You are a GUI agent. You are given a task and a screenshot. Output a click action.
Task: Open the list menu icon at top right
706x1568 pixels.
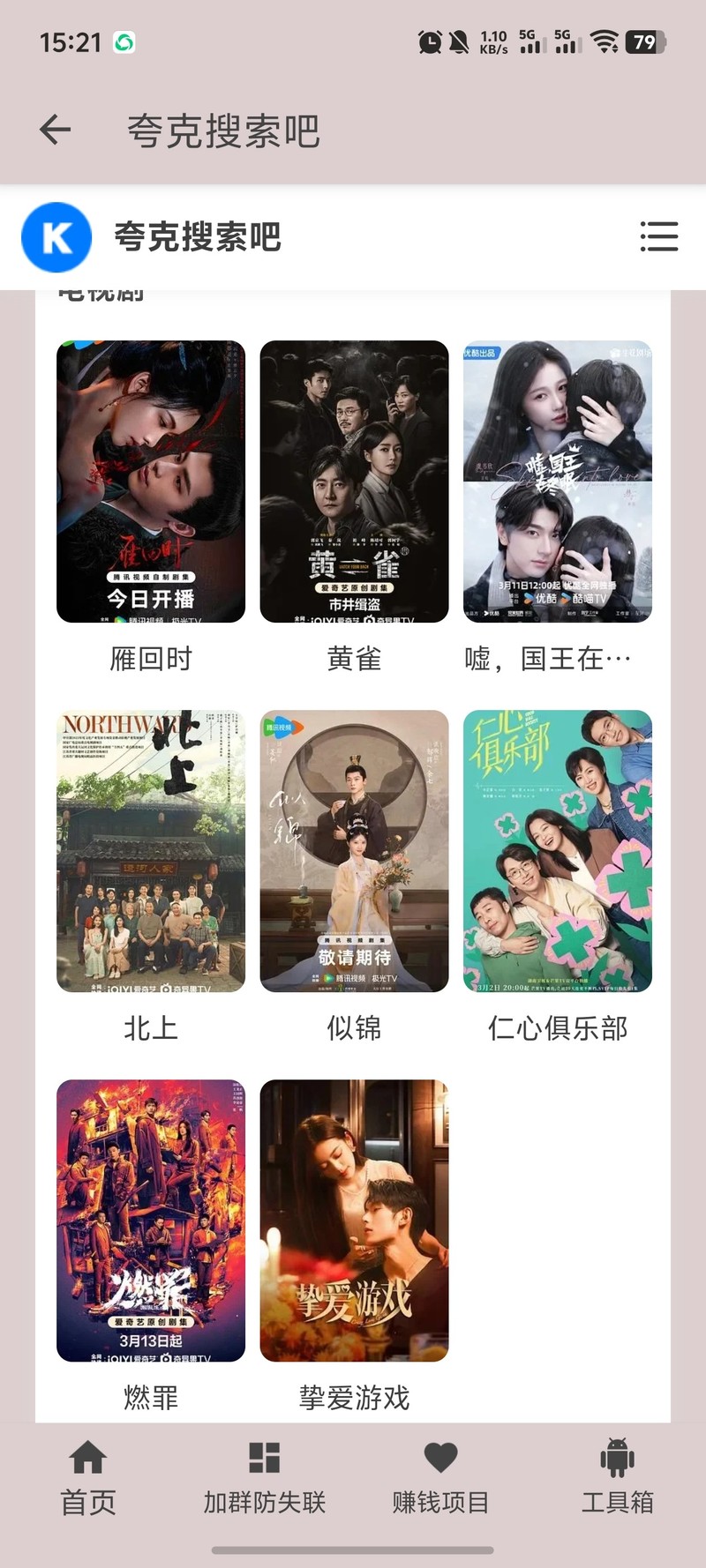pyautogui.click(x=658, y=237)
